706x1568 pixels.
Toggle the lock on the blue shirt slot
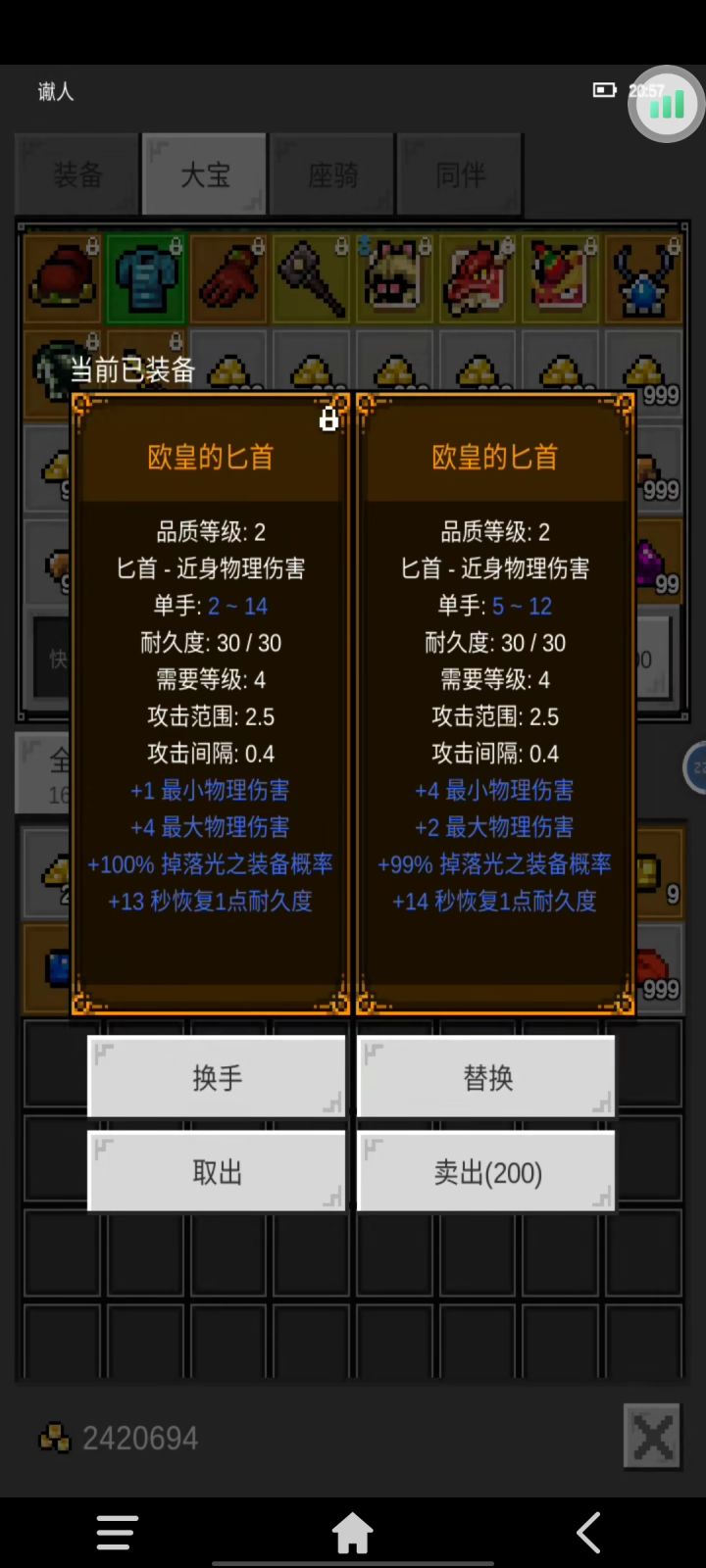[176, 246]
